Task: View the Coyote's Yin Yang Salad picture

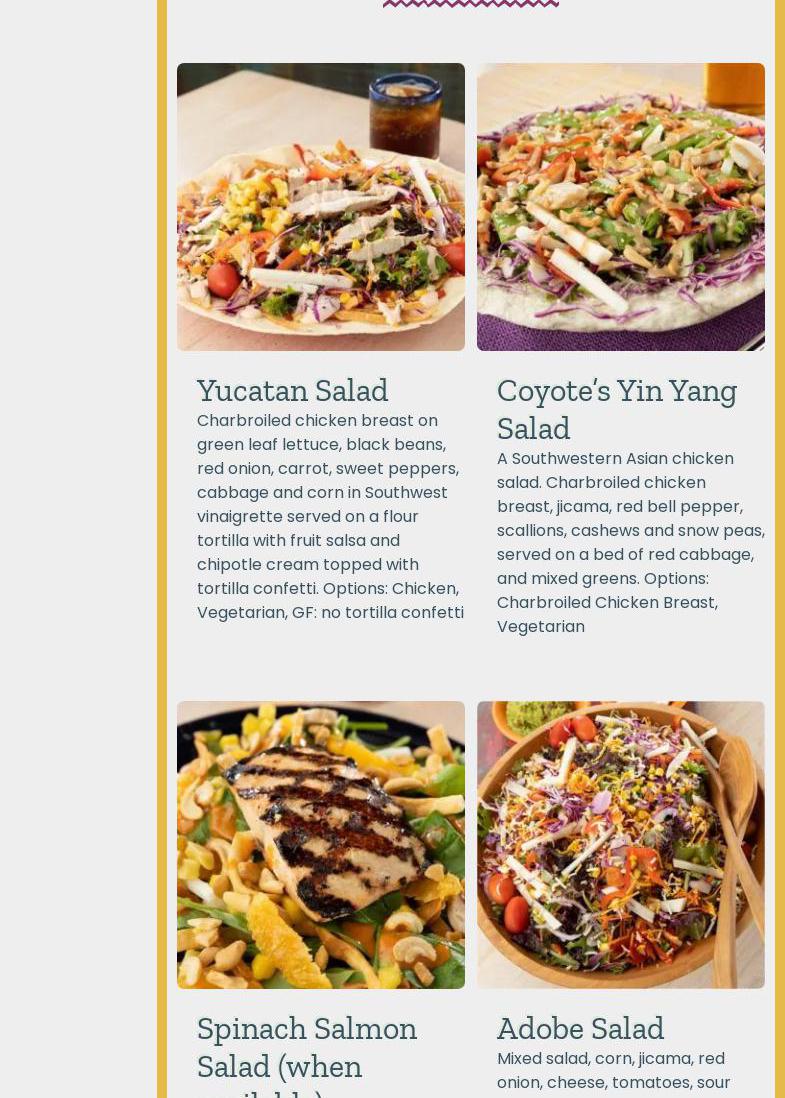Action: tap(620, 207)
